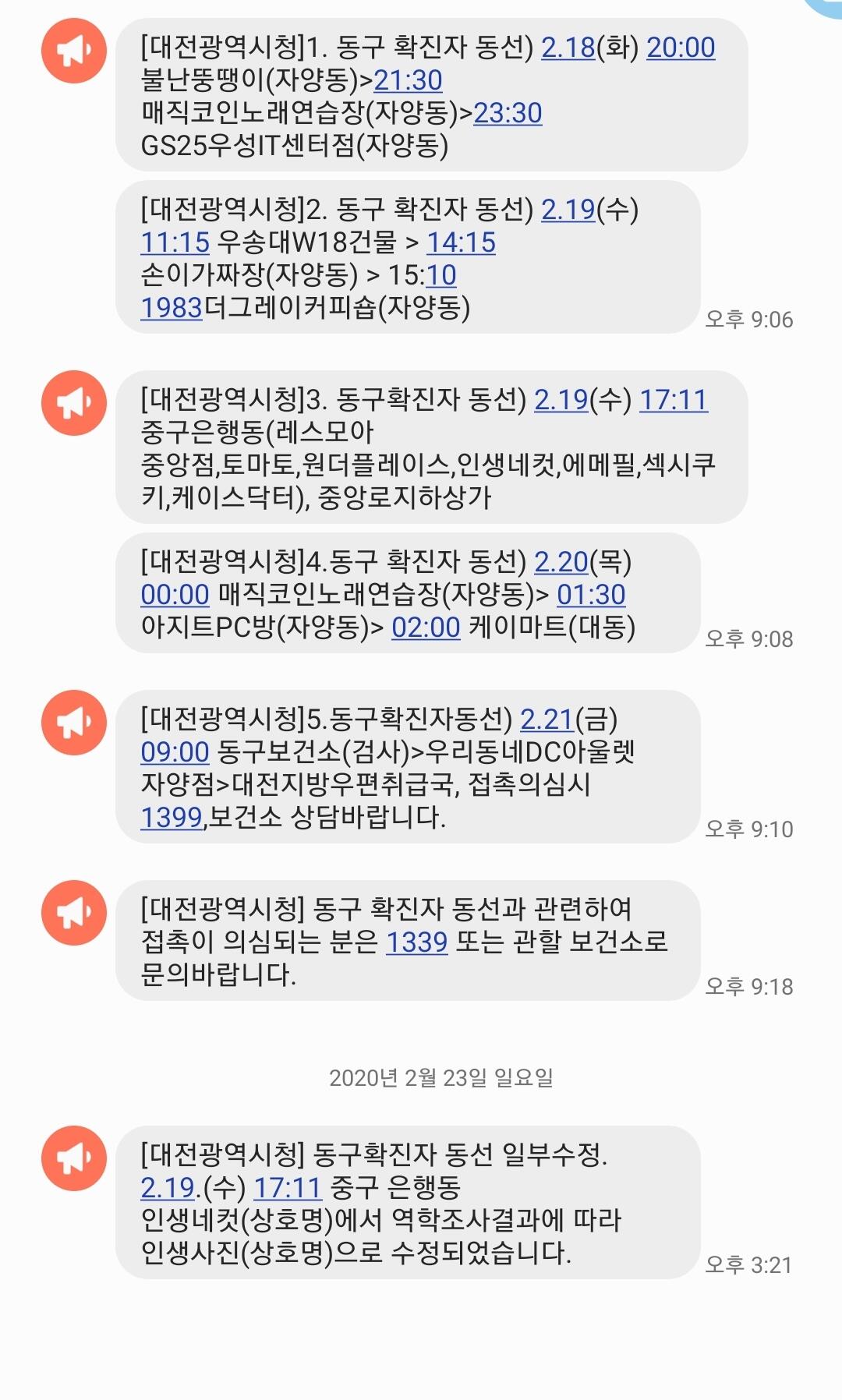This screenshot has height=1400, width=842.
Task: Select the 01:30 underlined time
Action: pos(591,595)
